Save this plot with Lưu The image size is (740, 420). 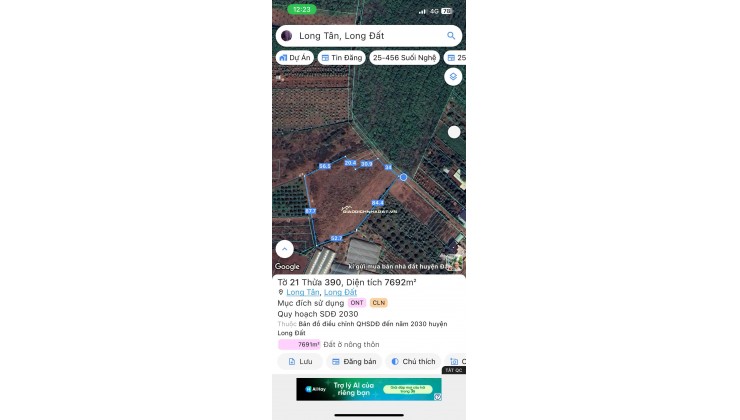point(300,361)
